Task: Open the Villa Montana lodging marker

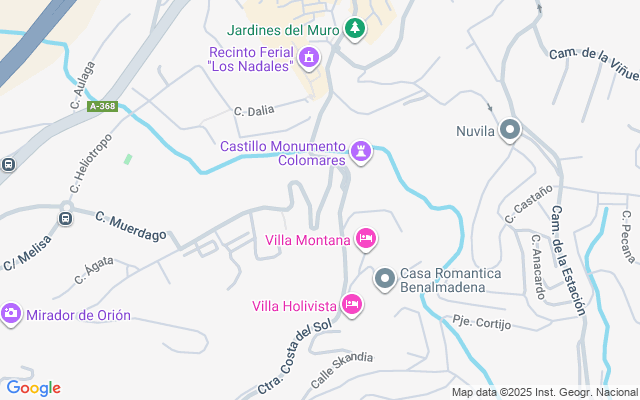Action: [366, 239]
